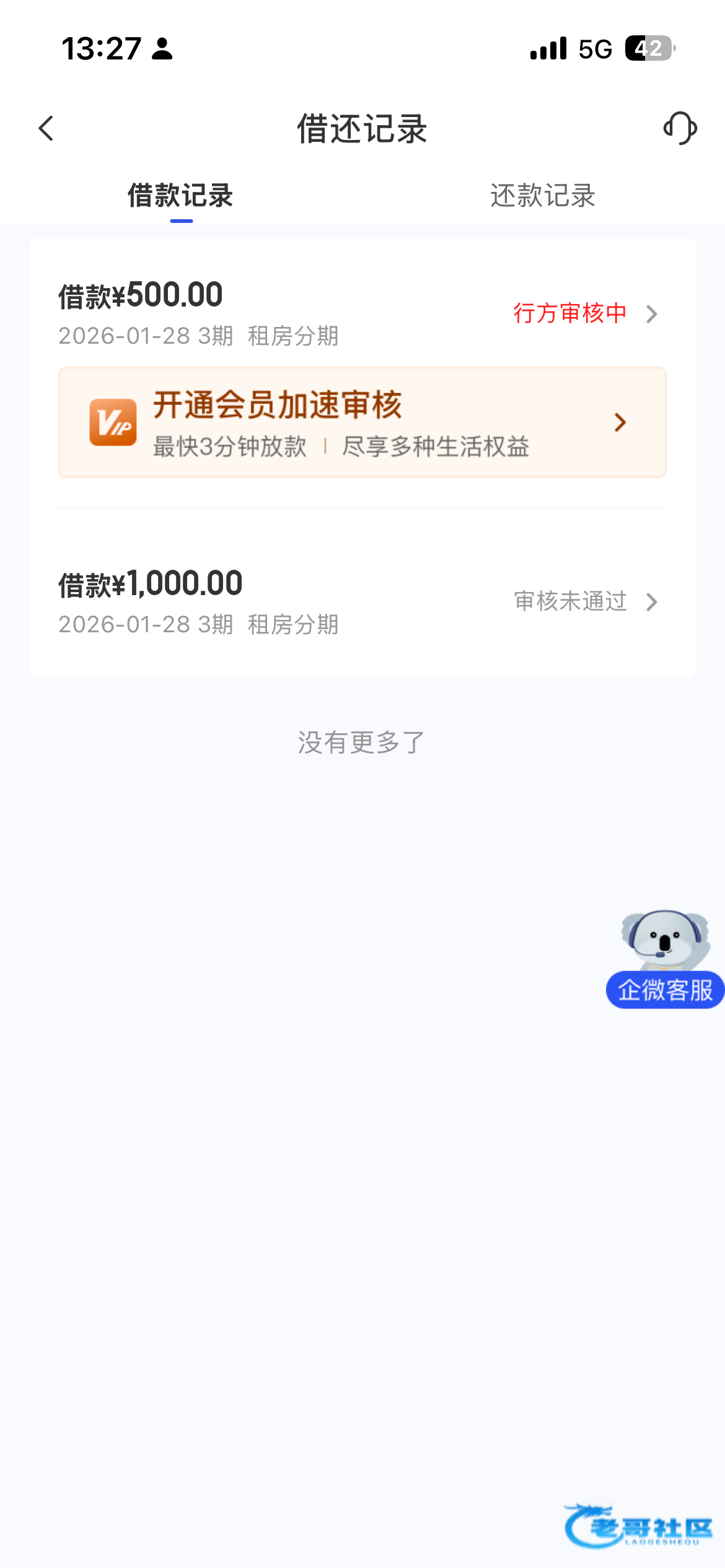Go back from 借还记录 page

46,129
